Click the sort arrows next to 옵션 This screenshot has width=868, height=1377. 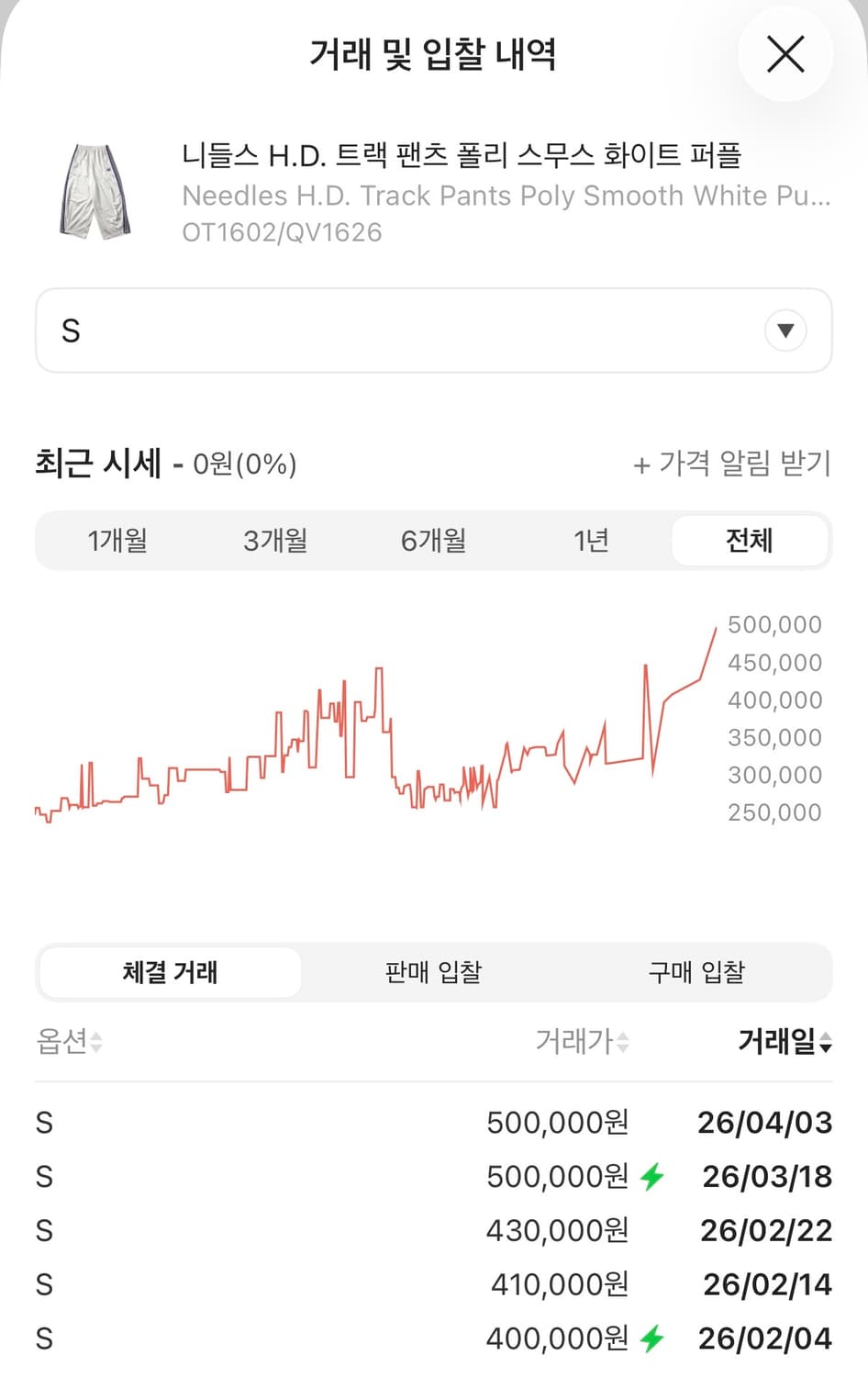pos(95,1043)
